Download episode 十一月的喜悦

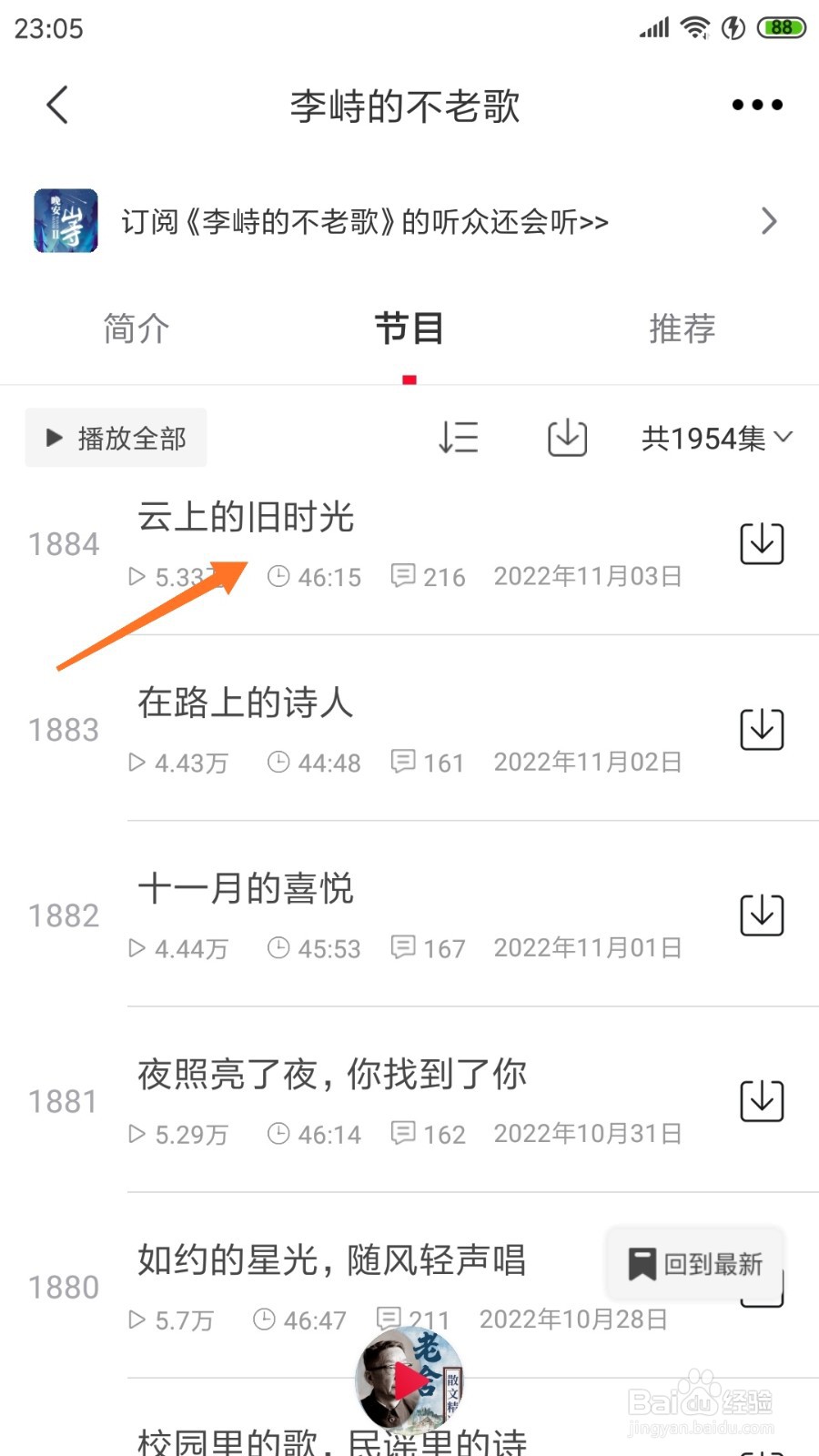761,915
